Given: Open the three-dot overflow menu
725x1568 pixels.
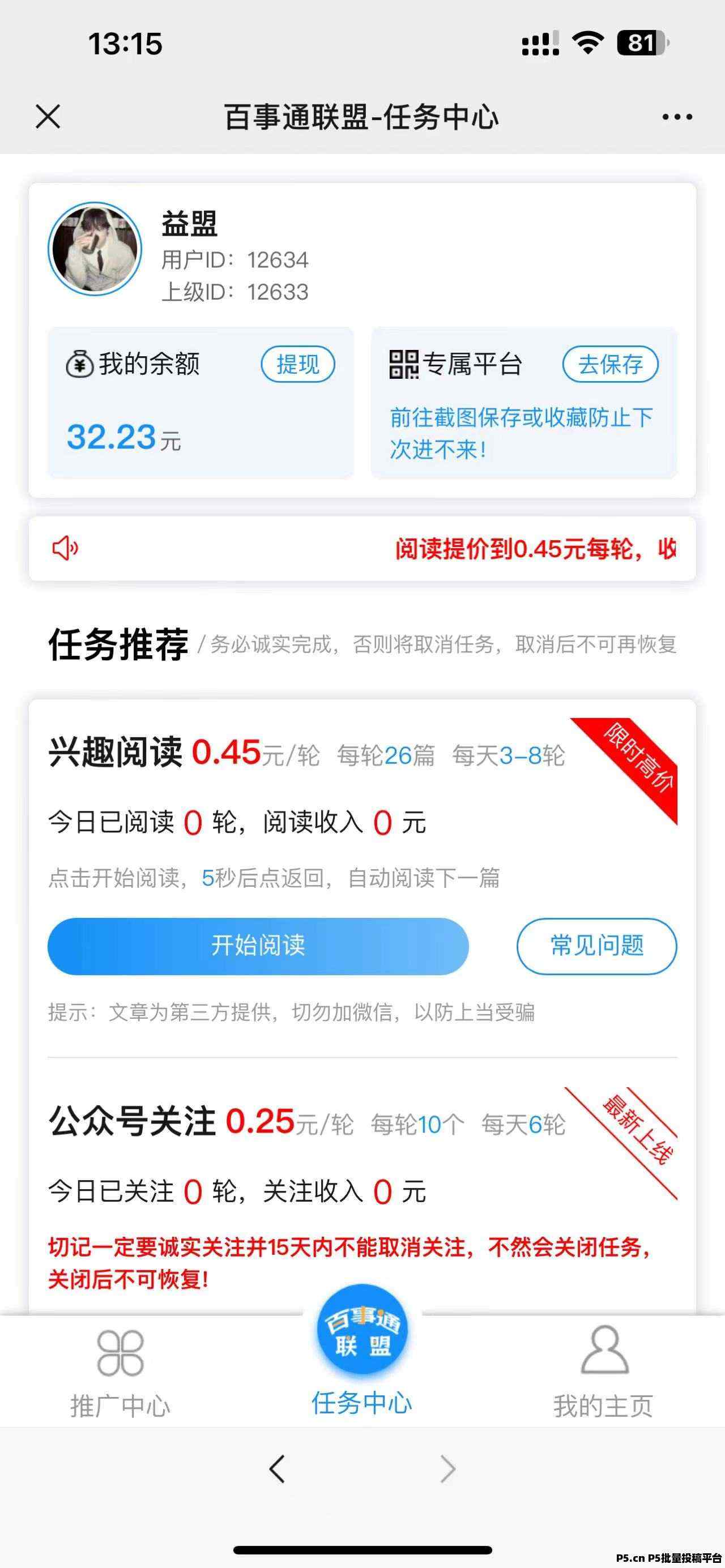Looking at the screenshot, I should pos(677,117).
